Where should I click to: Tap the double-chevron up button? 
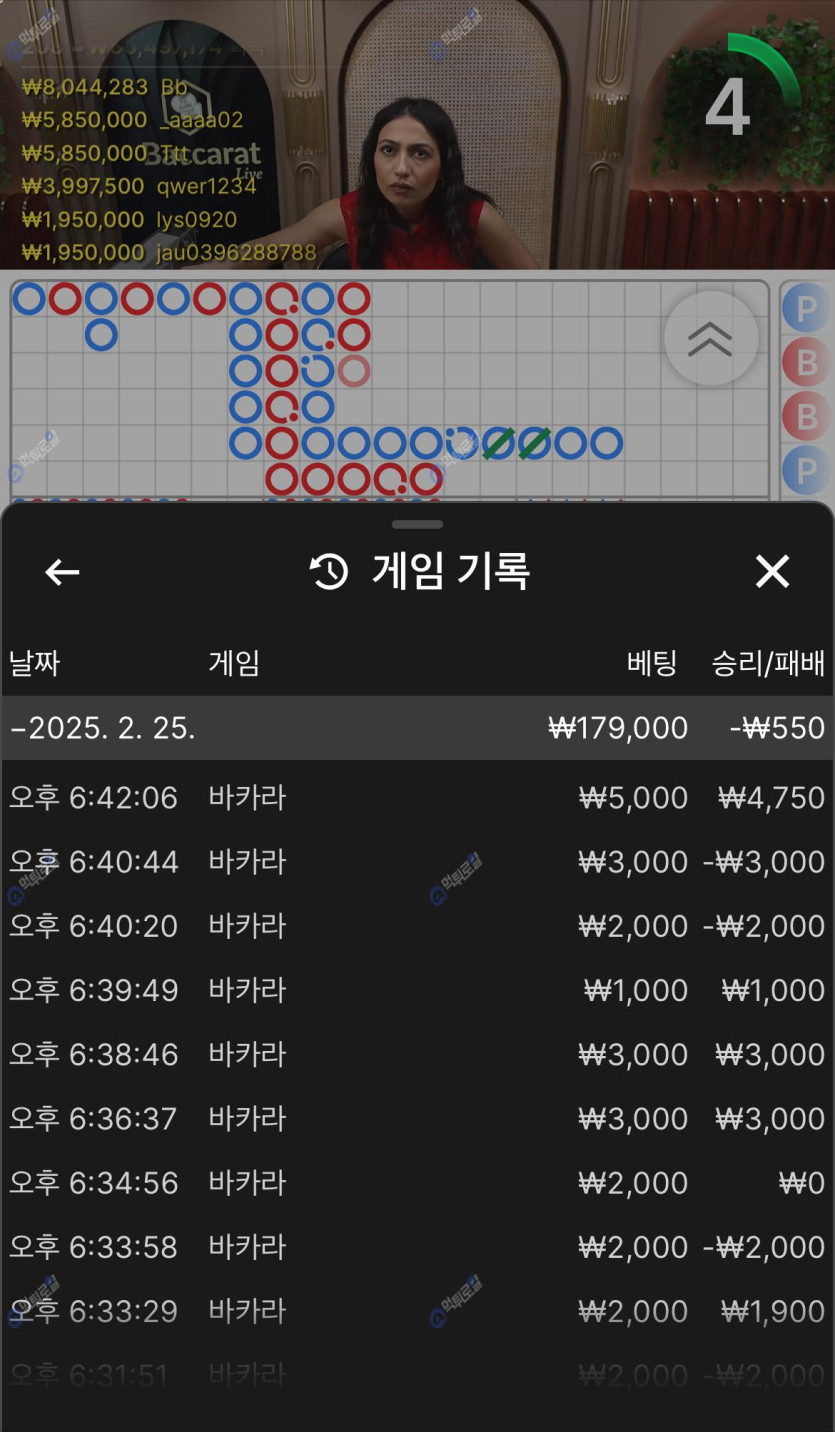(x=710, y=339)
